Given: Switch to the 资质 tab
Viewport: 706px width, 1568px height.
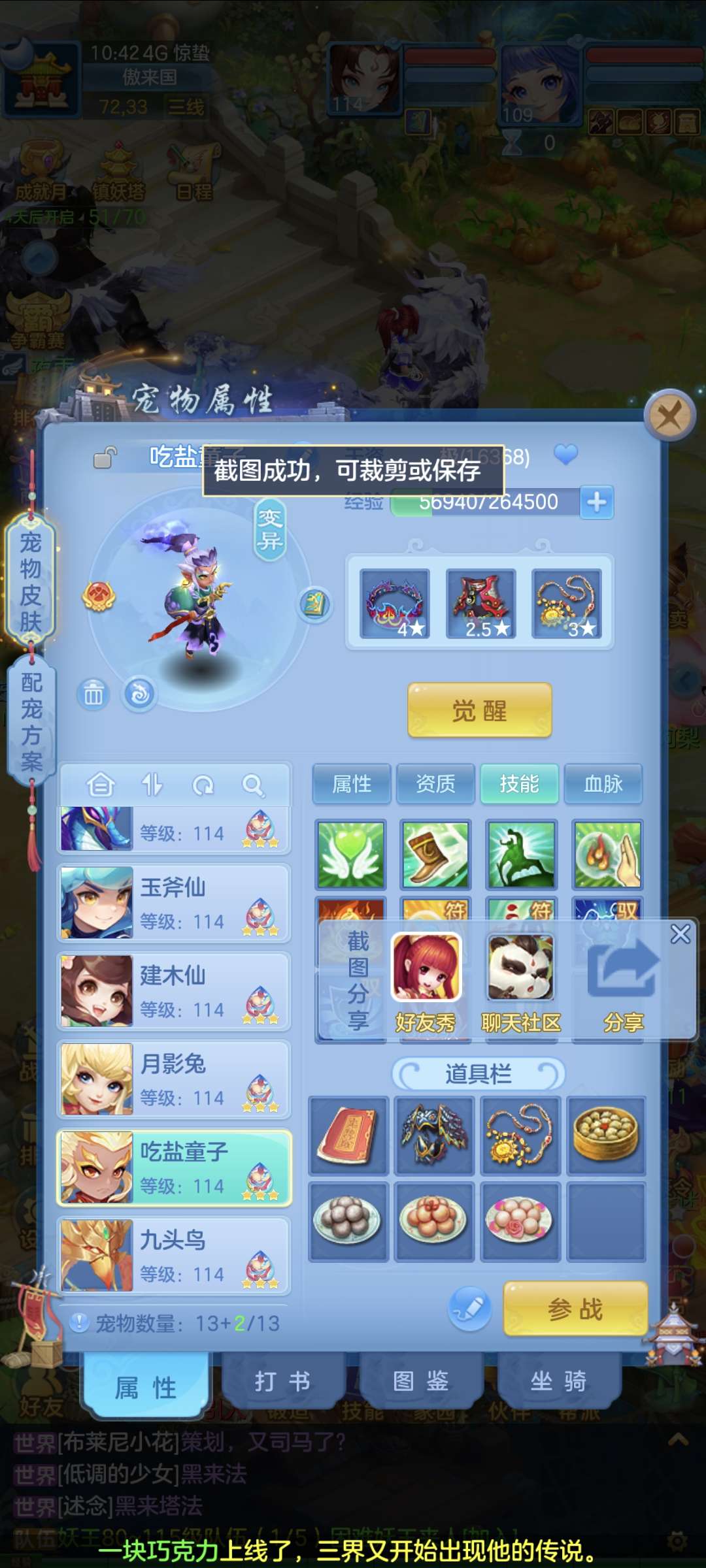Looking at the screenshot, I should click(435, 784).
